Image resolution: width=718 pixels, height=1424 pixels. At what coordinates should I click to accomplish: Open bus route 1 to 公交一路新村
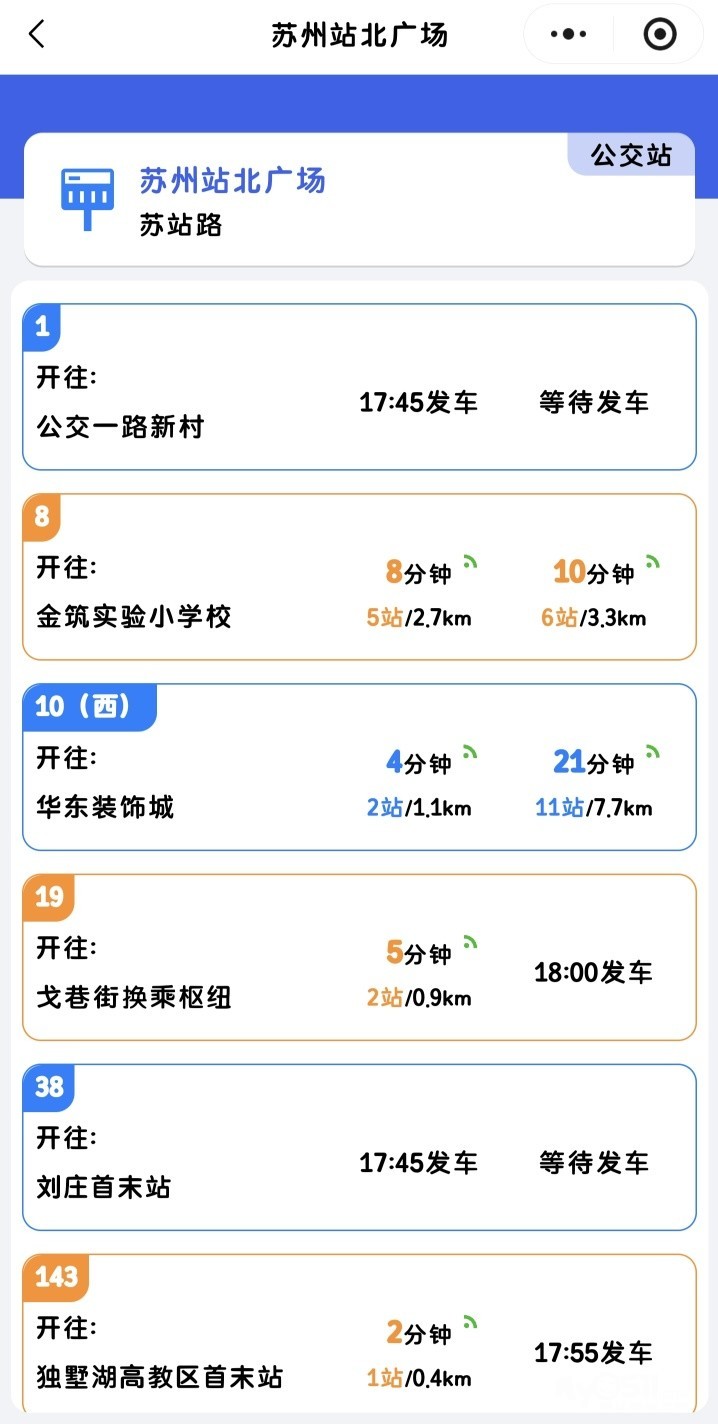point(358,388)
